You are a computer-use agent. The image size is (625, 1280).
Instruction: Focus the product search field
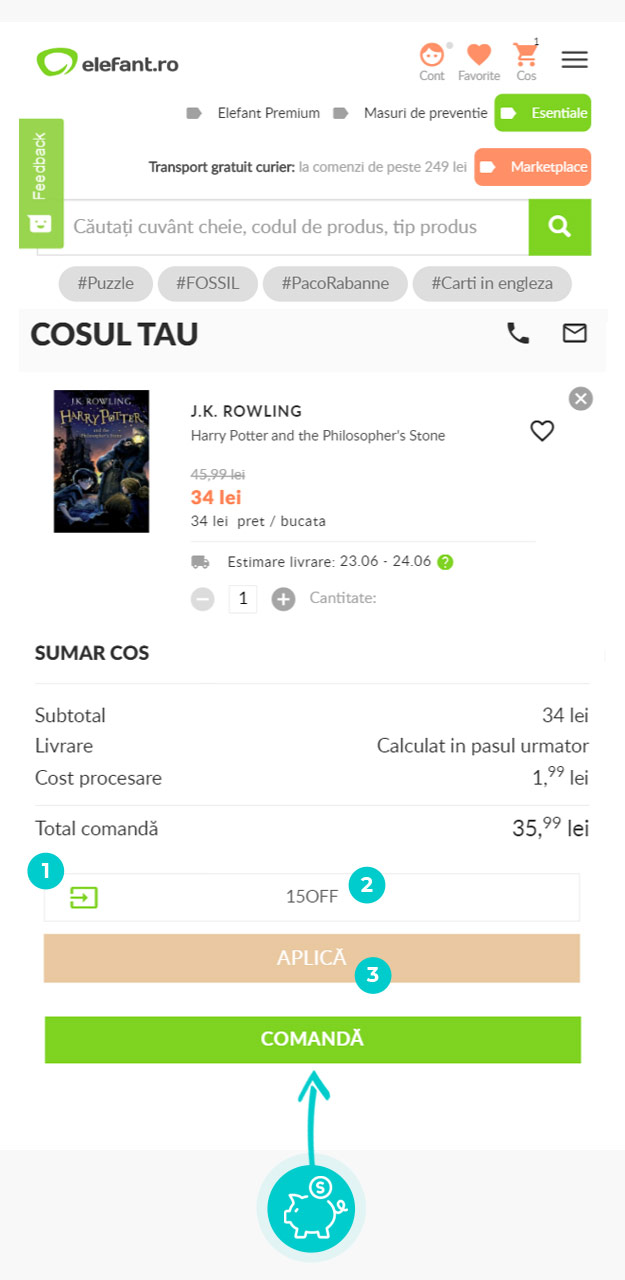(295, 227)
